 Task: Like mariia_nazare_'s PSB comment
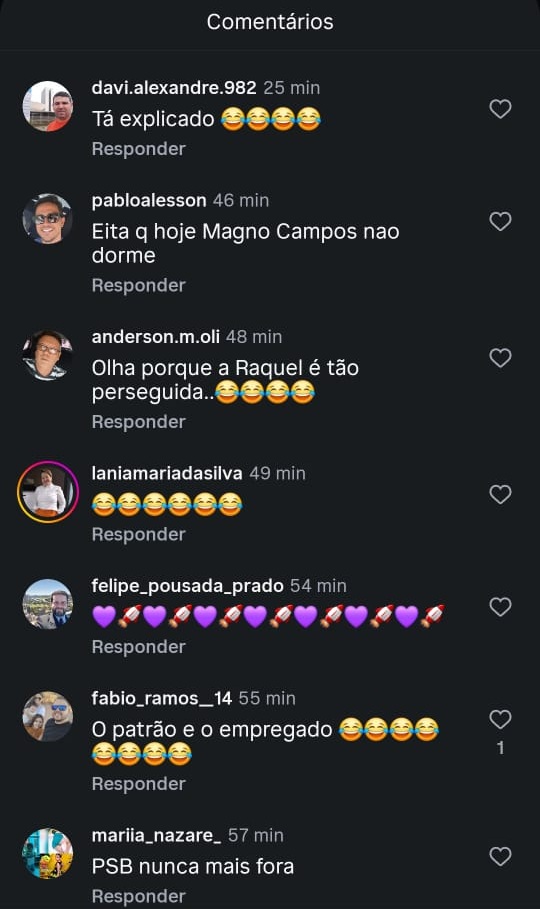500,856
